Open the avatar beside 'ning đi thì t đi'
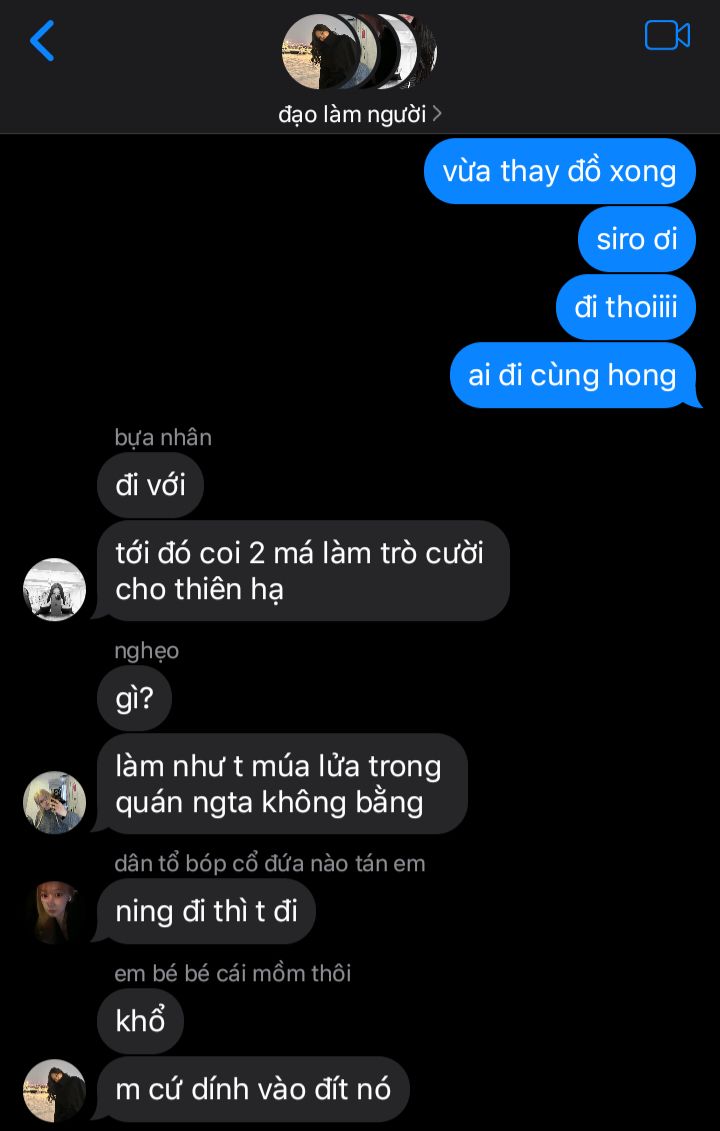Viewport: 720px width, 1131px height. pyautogui.click(x=54, y=910)
